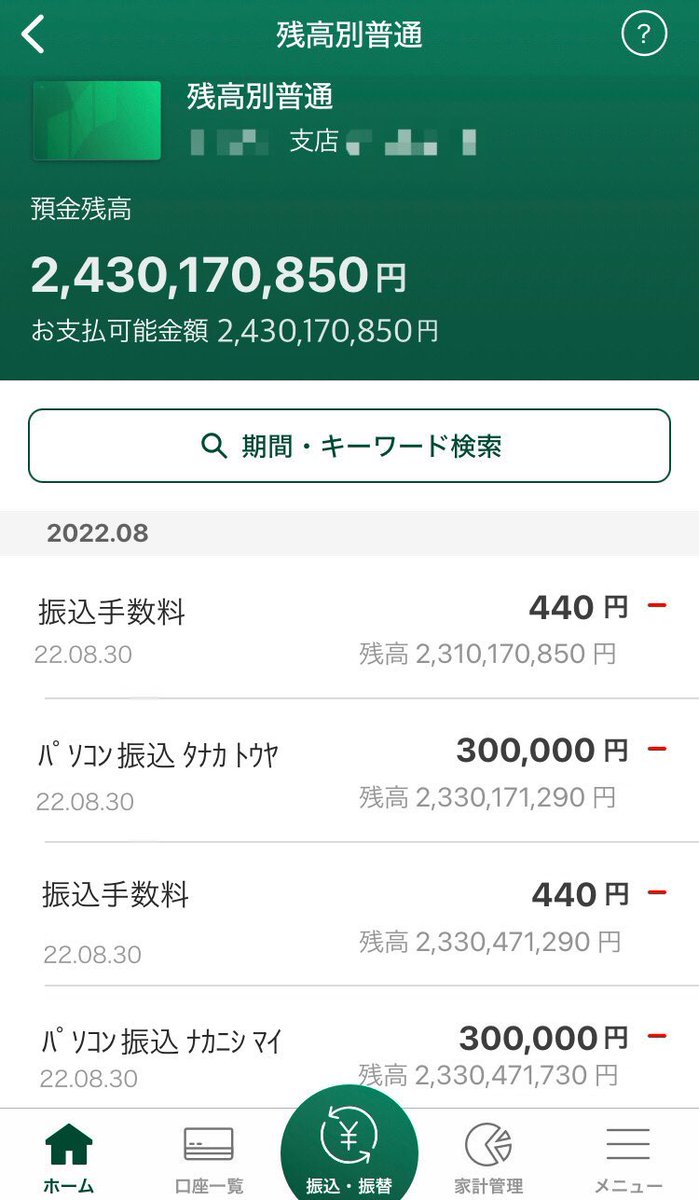The width and height of the screenshot is (699, 1200).
Task: Switch to the 家計管理 tab
Action: [x=489, y=1157]
